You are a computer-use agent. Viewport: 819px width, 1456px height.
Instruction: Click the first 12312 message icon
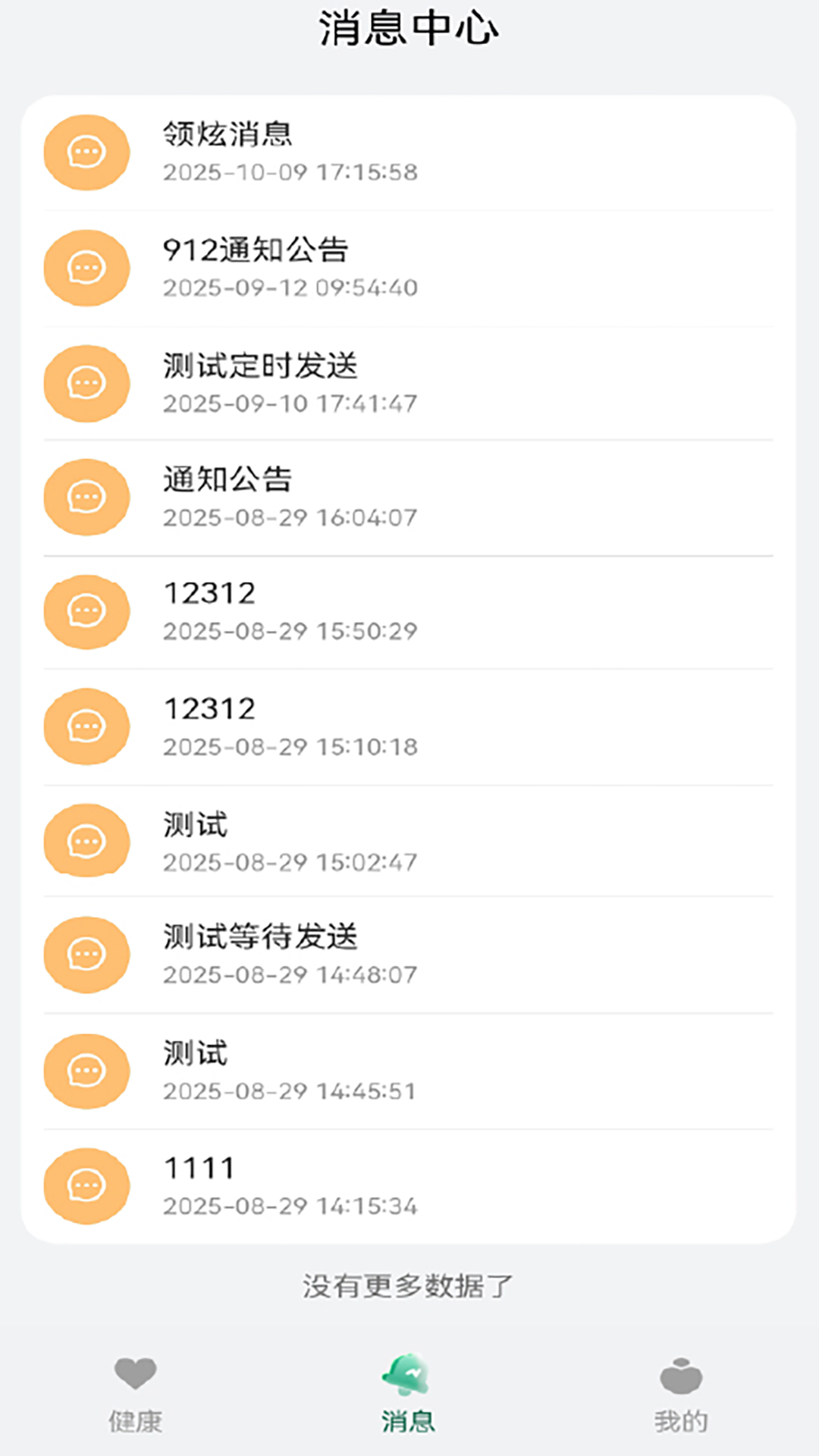click(86, 611)
